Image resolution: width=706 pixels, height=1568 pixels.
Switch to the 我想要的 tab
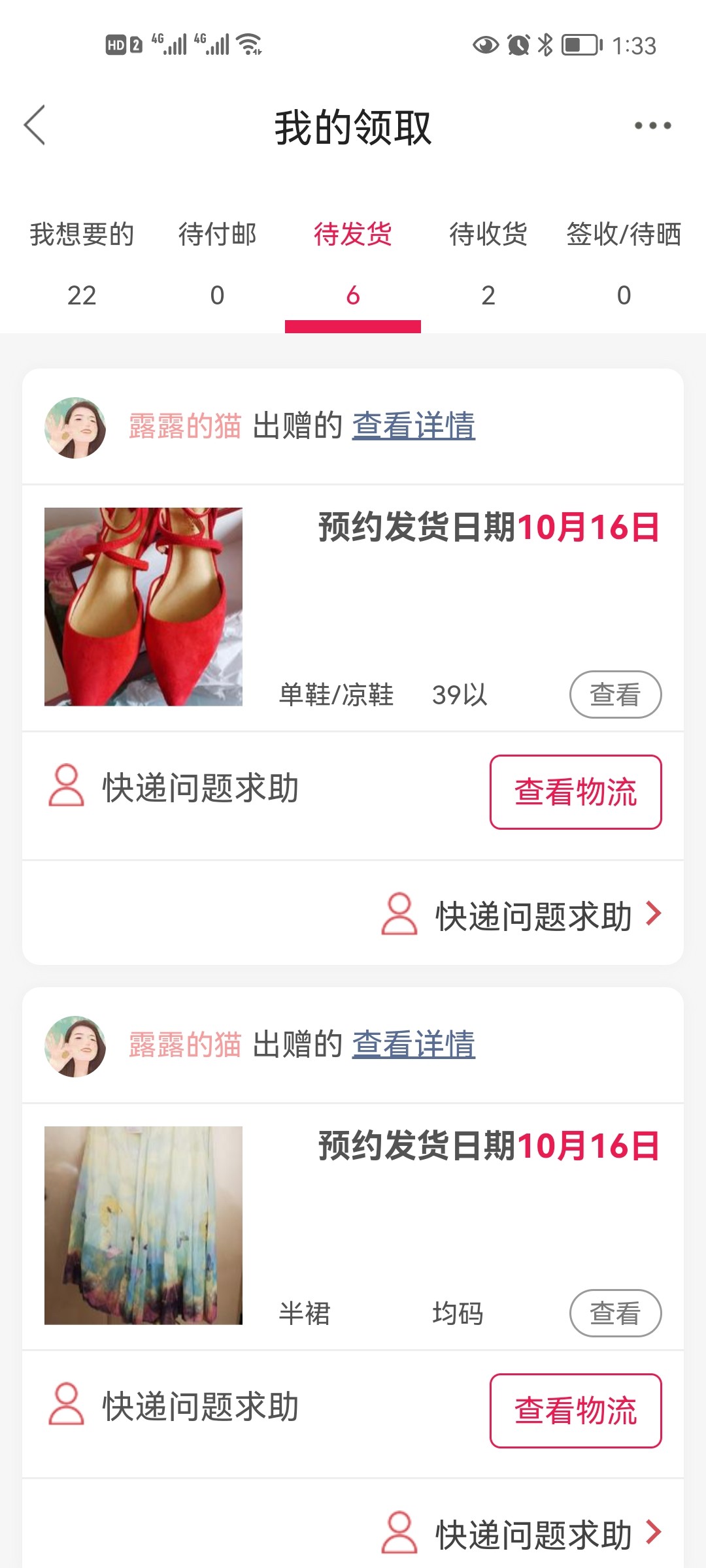click(x=82, y=263)
